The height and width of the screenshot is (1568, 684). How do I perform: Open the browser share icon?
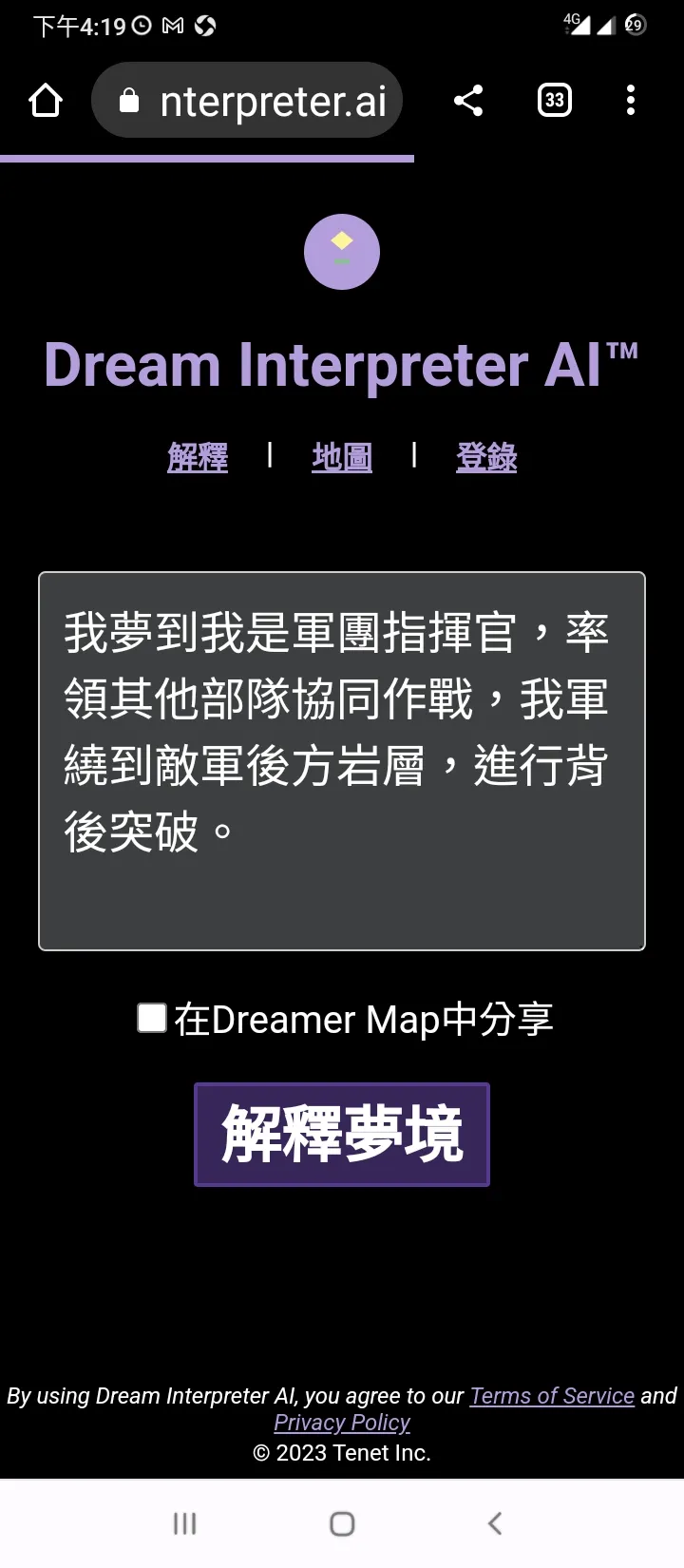(x=467, y=100)
